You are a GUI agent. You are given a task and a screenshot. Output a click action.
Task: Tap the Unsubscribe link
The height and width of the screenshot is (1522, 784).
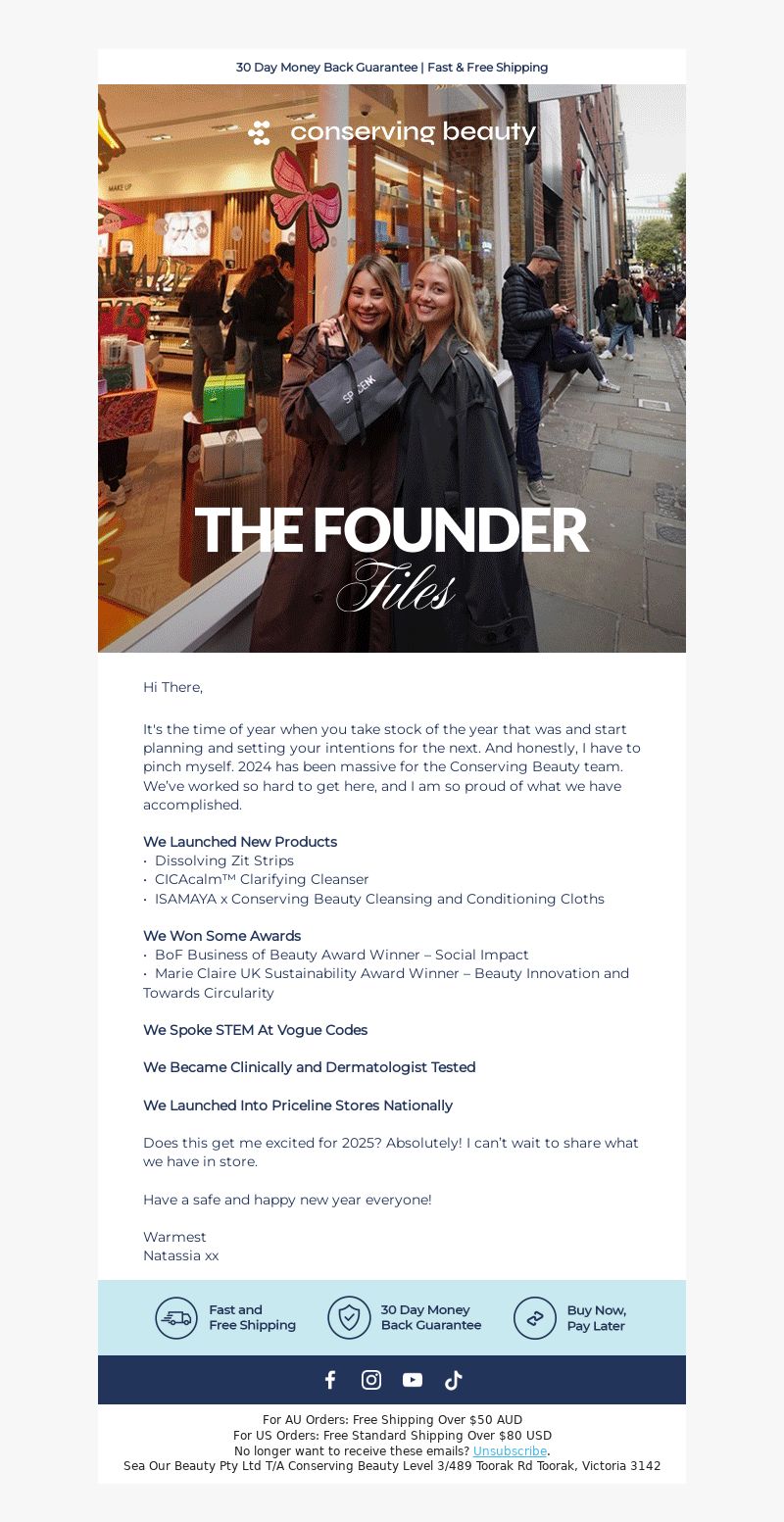[x=510, y=1451]
